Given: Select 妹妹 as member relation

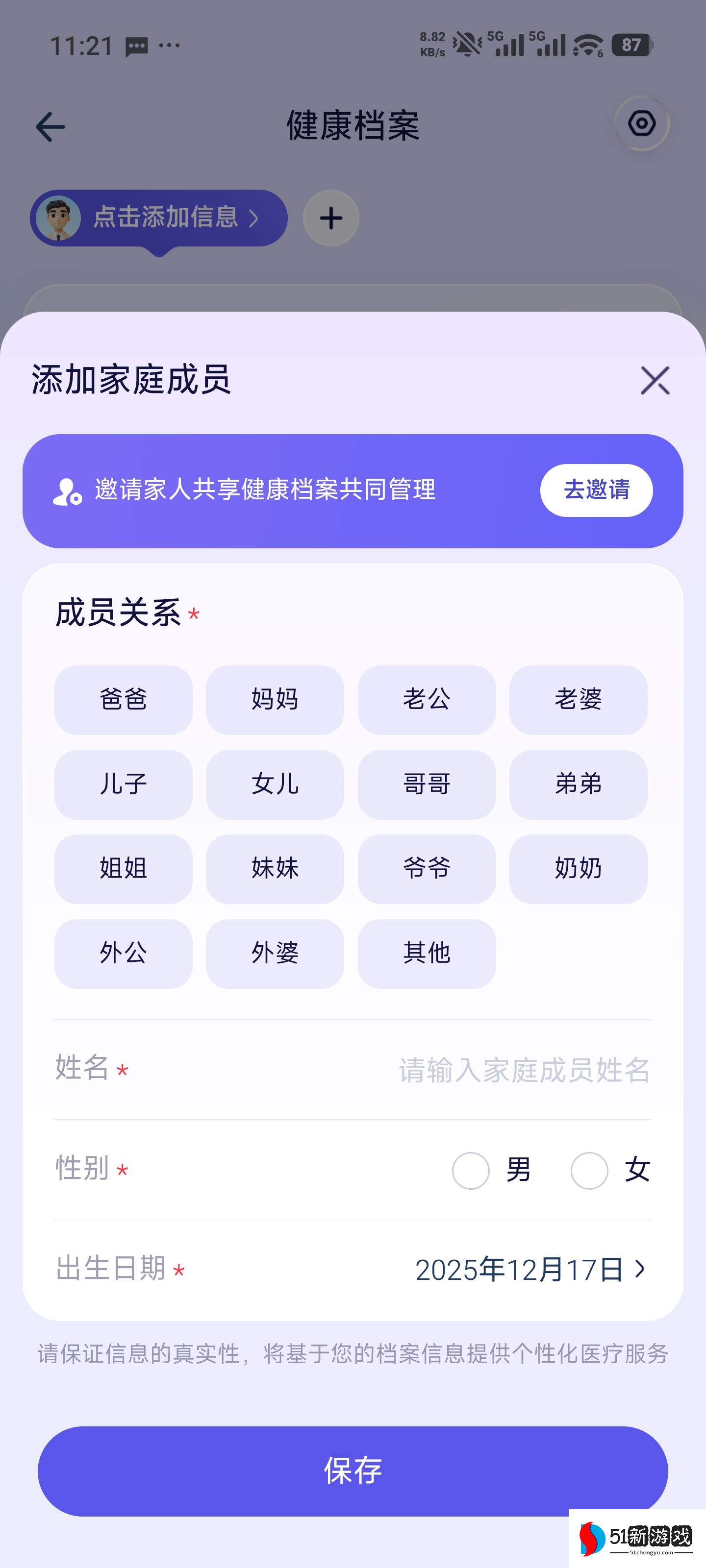Looking at the screenshot, I should click(275, 869).
